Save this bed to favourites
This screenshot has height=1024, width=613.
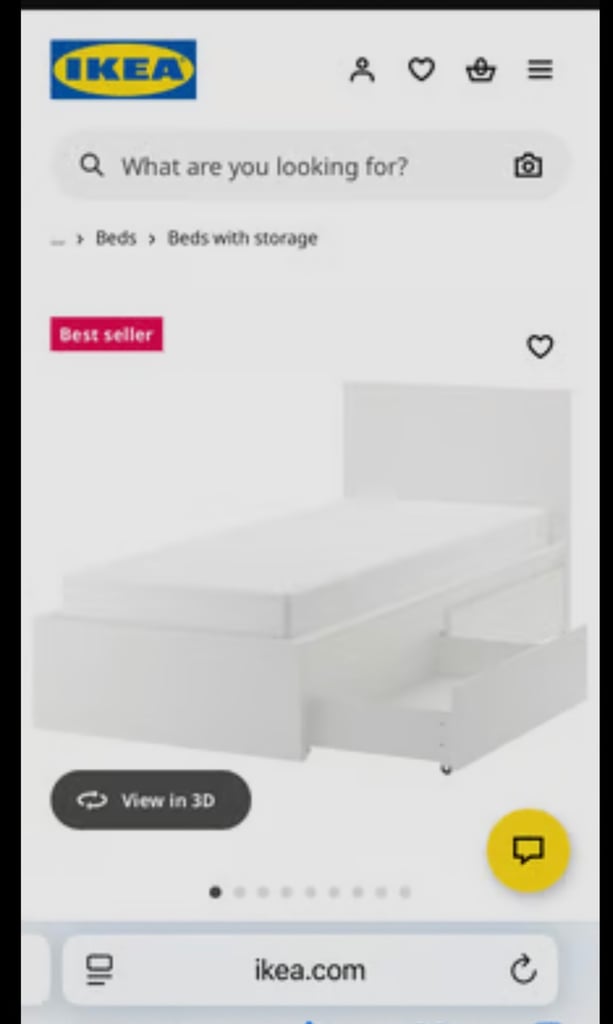click(539, 346)
